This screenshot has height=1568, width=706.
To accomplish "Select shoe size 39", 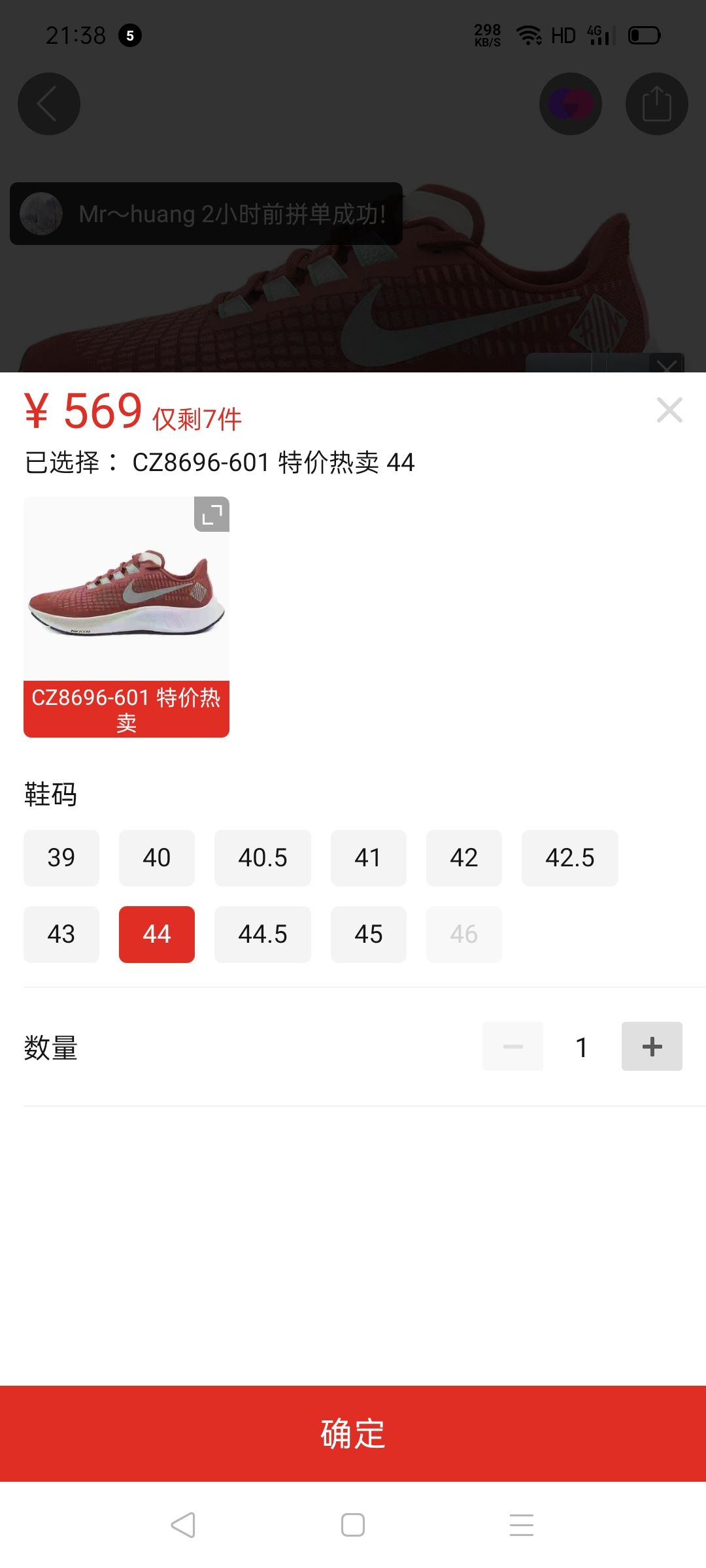I will click(x=61, y=858).
